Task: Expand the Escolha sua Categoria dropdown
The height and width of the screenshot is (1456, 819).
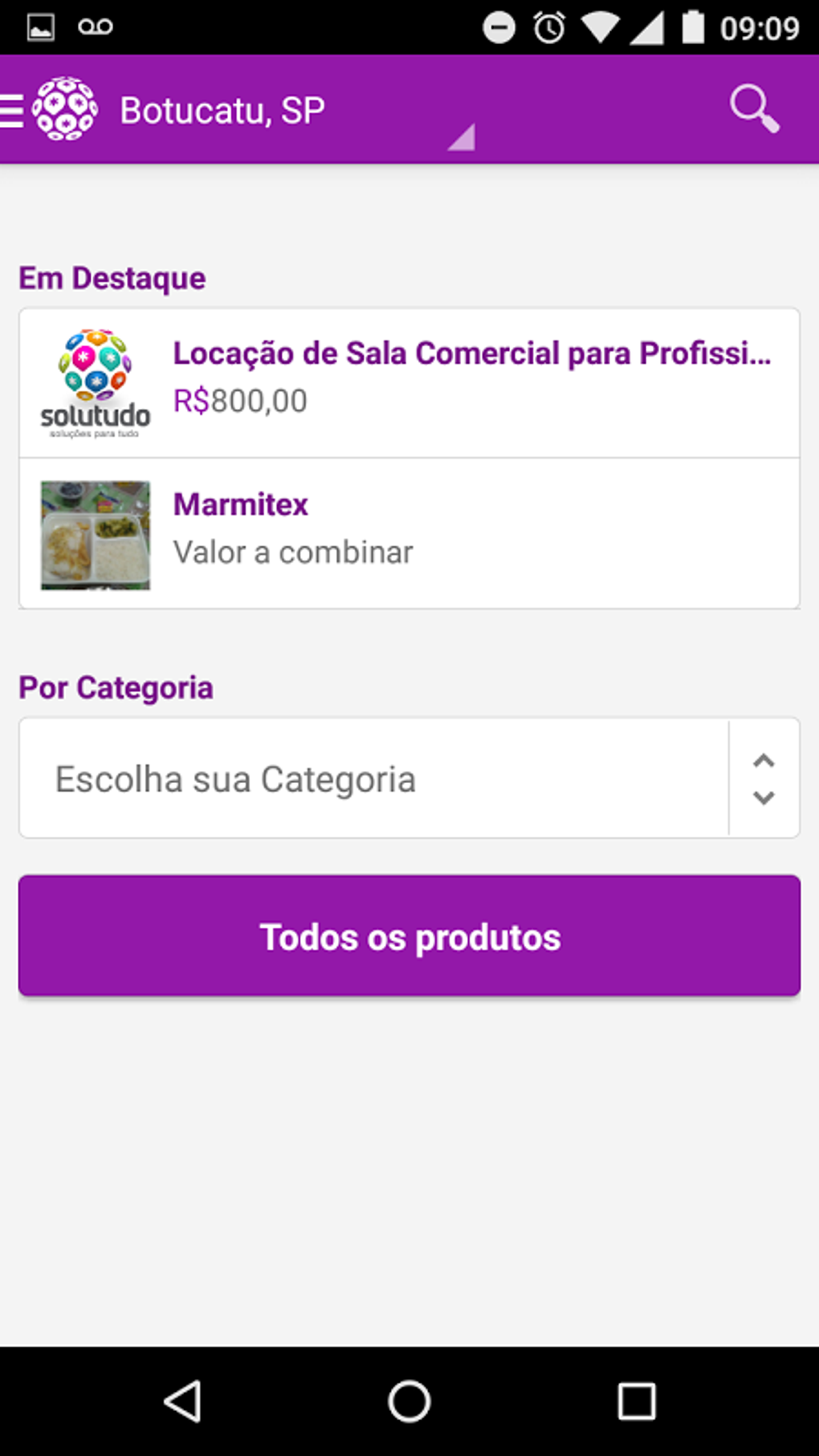Action: (409, 778)
